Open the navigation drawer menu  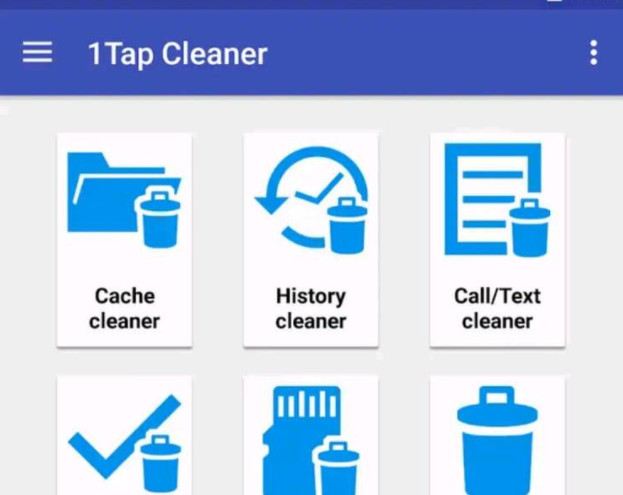pyautogui.click(x=37, y=53)
